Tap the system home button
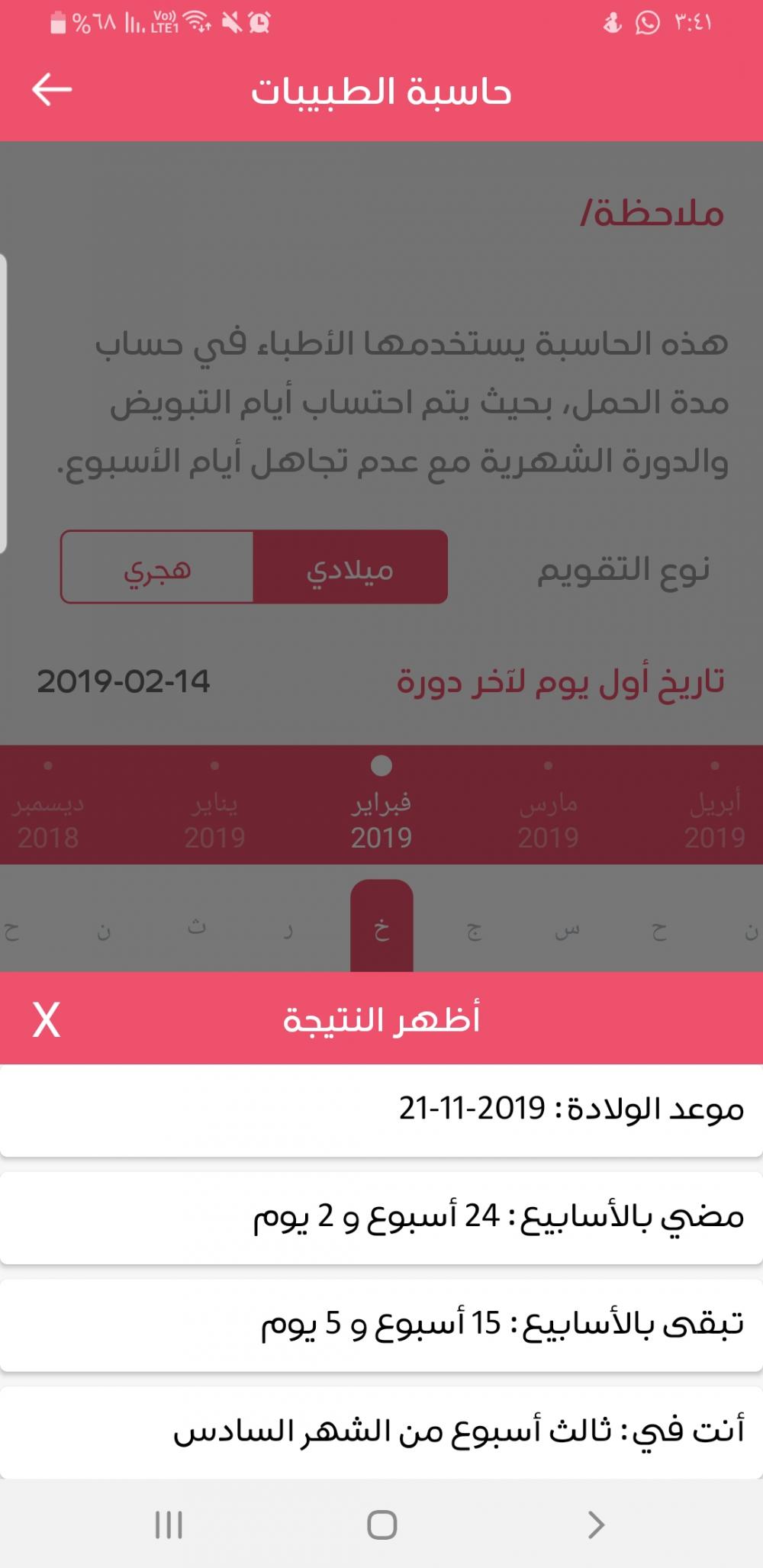Image resolution: width=763 pixels, height=1568 pixels. coord(381,1525)
